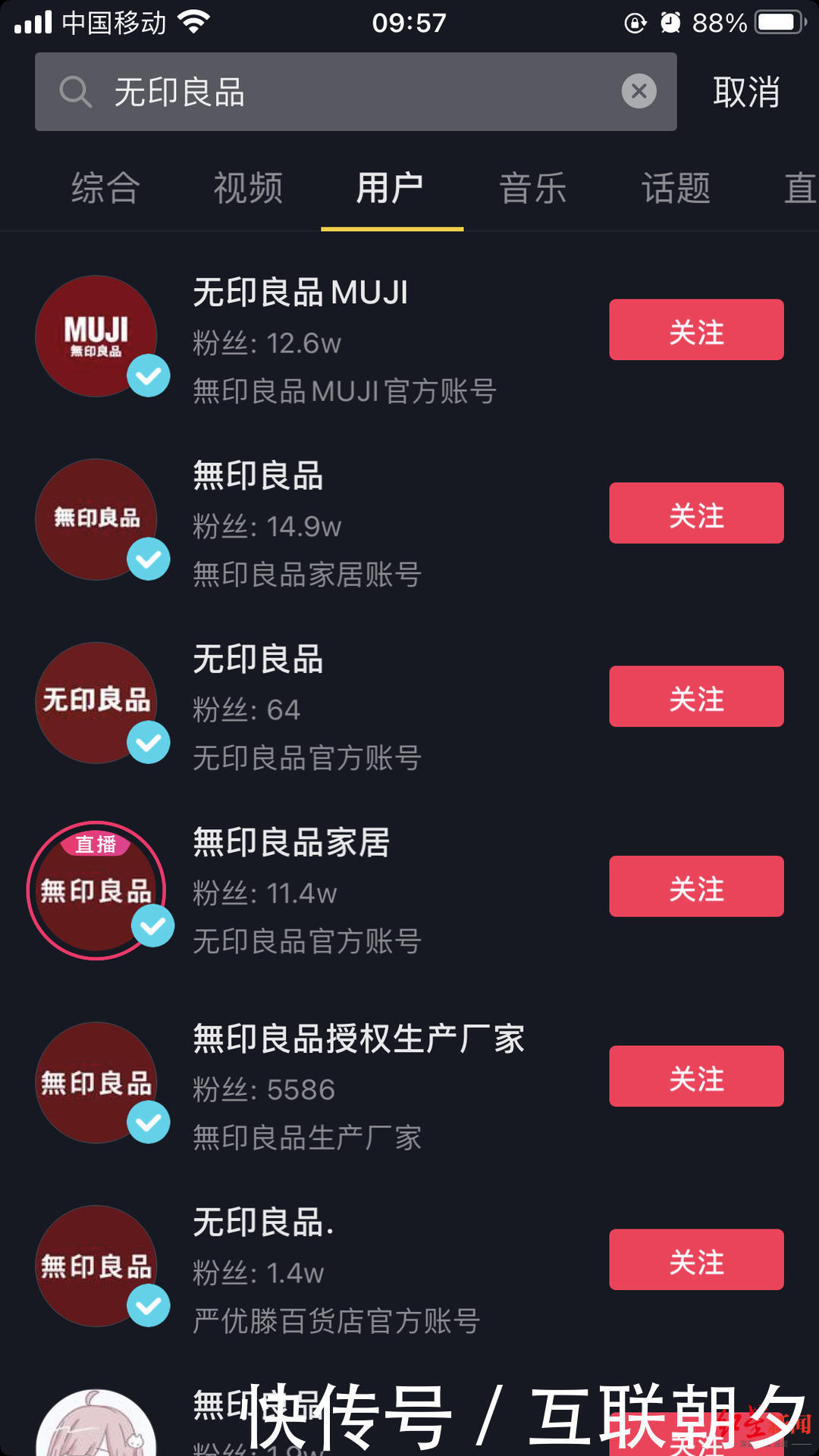This screenshot has height=1456, width=819.
Task: Tap the battery indicator at 88%
Action: [x=776, y=22]
